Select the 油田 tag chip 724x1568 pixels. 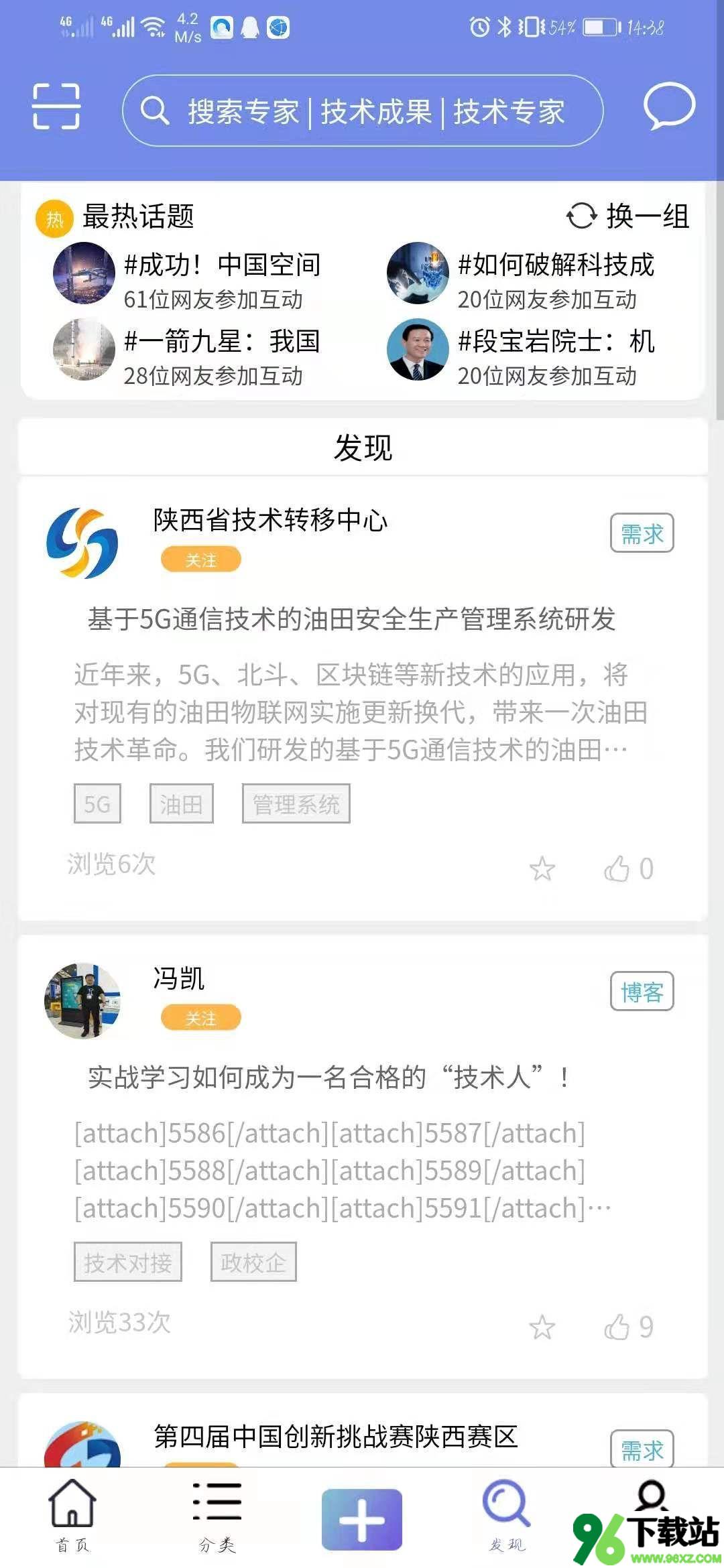coord(181,803)
